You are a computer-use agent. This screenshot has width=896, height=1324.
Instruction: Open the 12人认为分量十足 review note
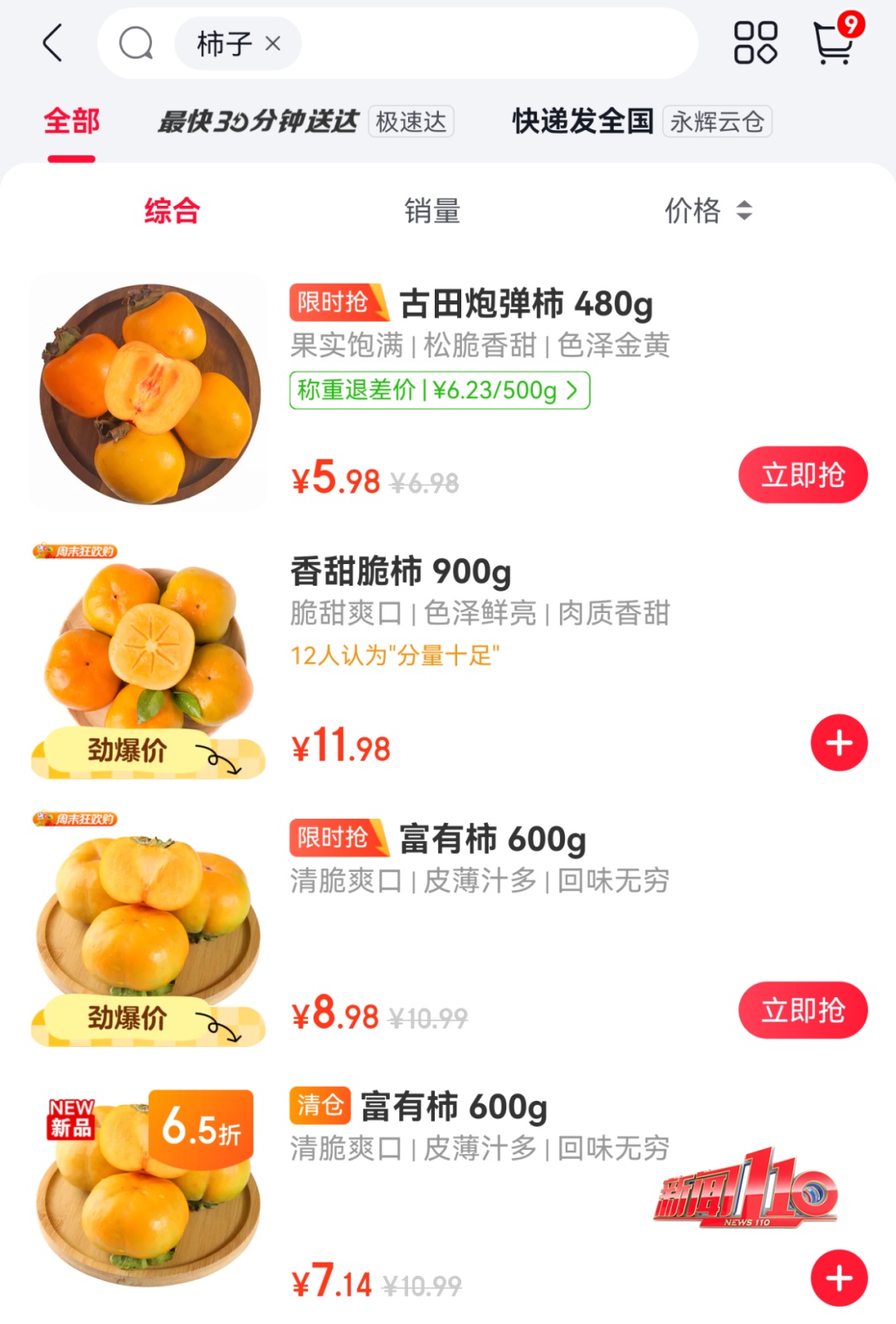[396, 656]
